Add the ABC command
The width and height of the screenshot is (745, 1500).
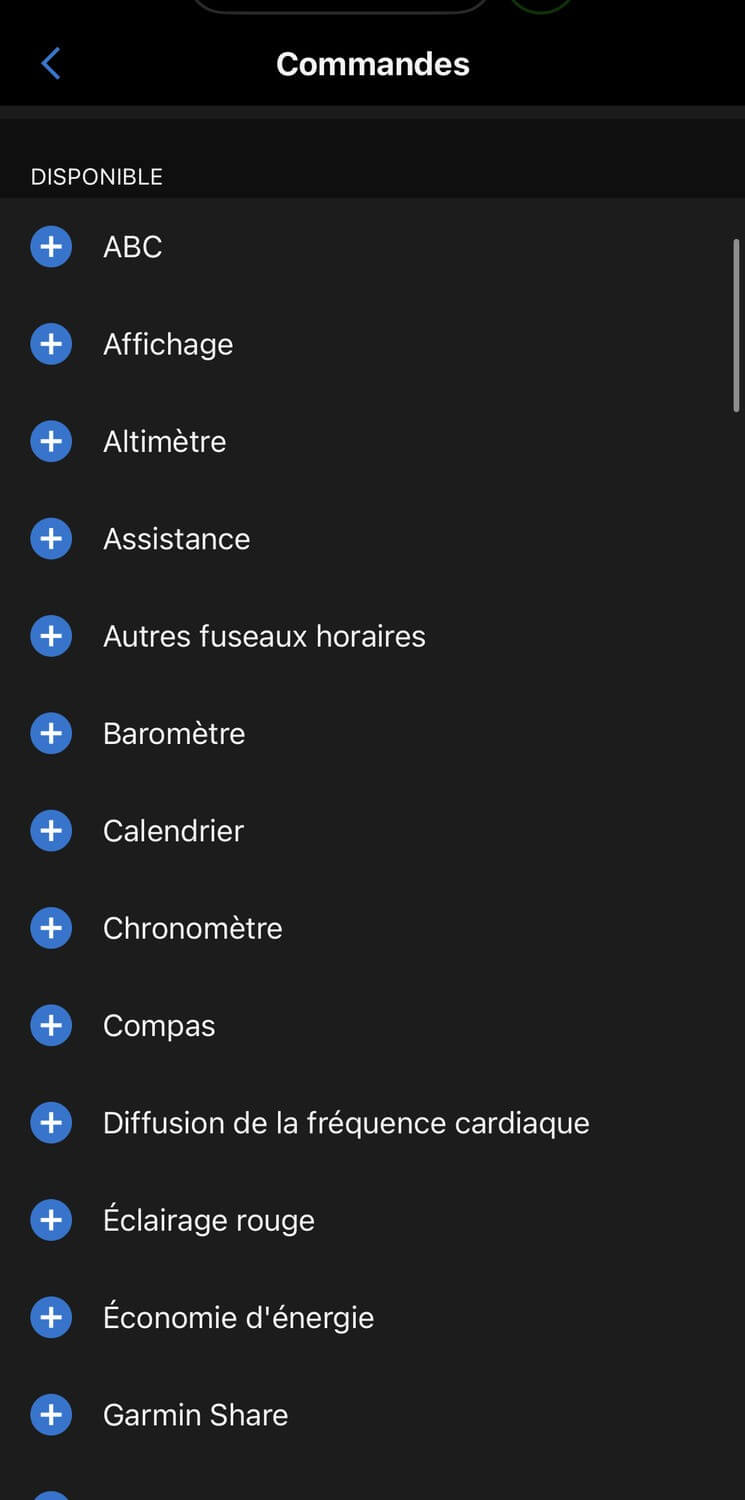(x=51, y=247)
